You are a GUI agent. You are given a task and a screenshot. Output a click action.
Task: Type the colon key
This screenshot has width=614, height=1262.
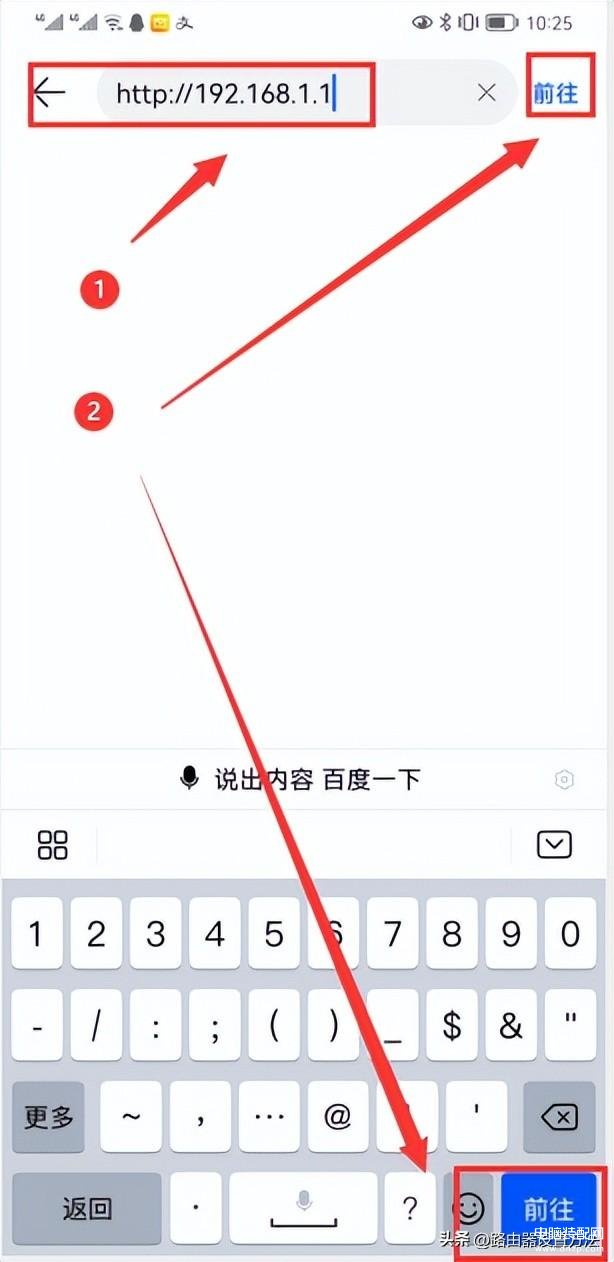pos(155,1025)
